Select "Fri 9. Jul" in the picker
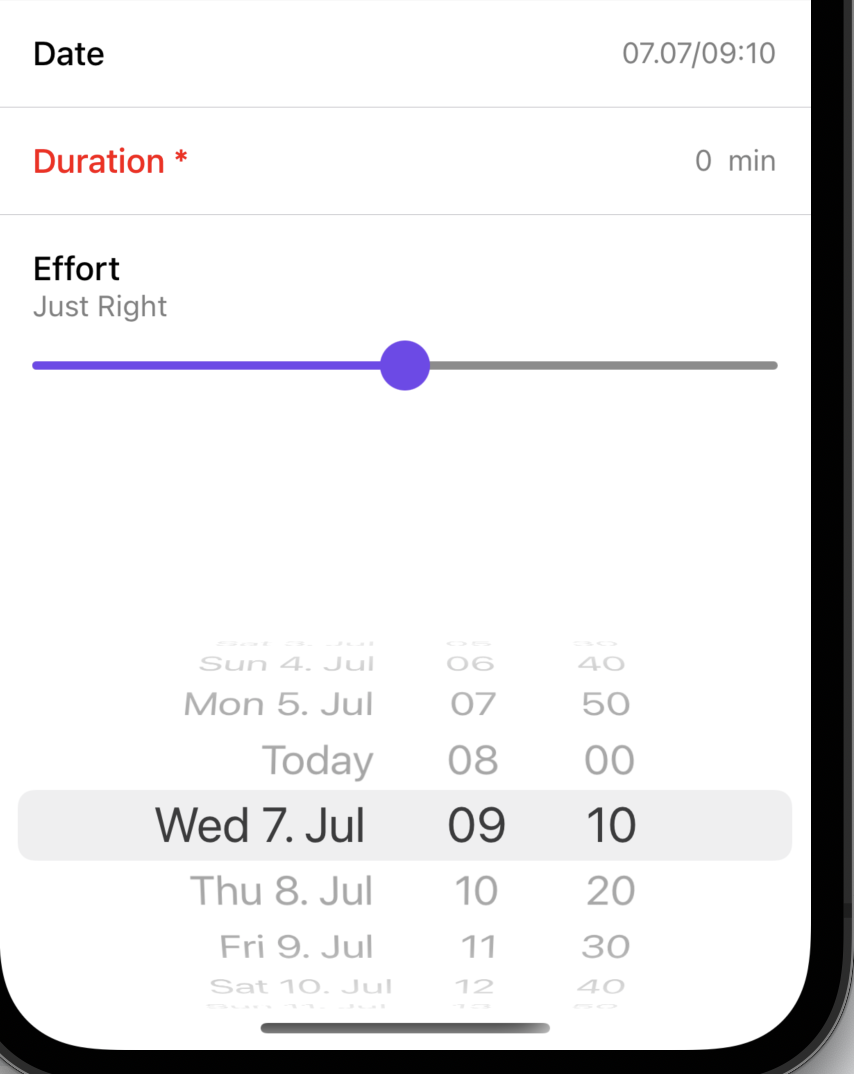The width and height of the screenshot is (854, 1074). coord(296,946)
